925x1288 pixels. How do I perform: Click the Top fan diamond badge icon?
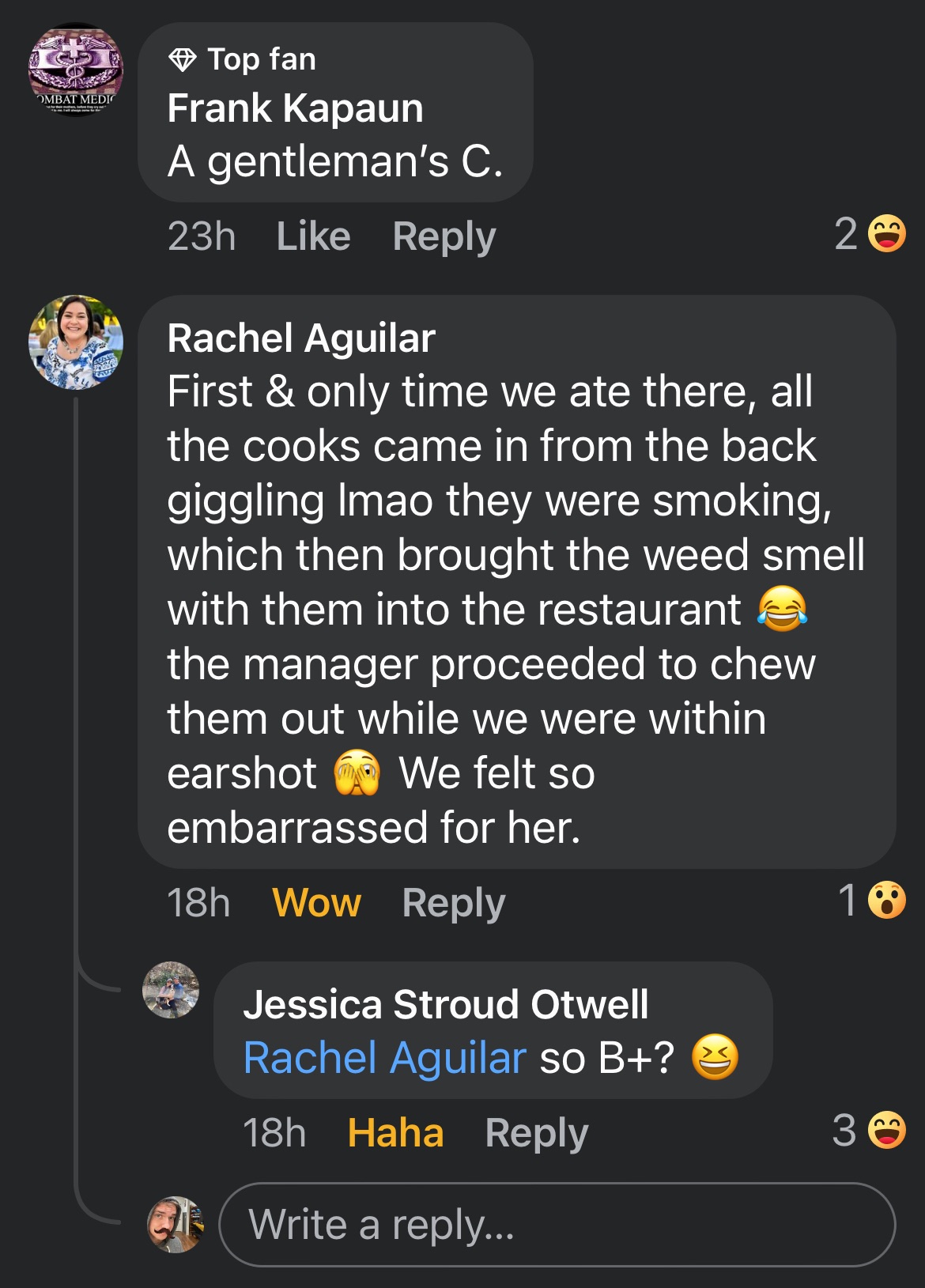[x=184, y=59]
